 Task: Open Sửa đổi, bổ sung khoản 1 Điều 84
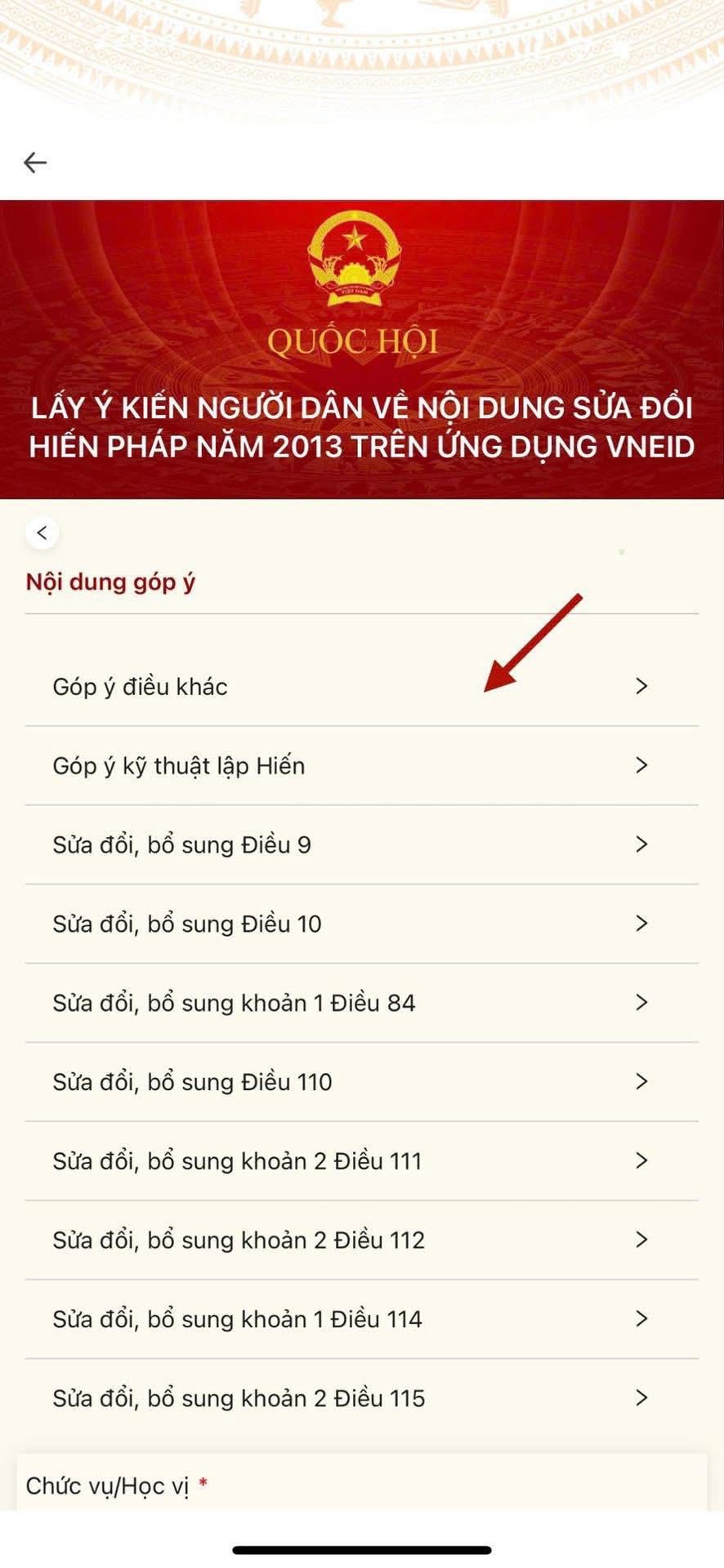[362, 1003]
